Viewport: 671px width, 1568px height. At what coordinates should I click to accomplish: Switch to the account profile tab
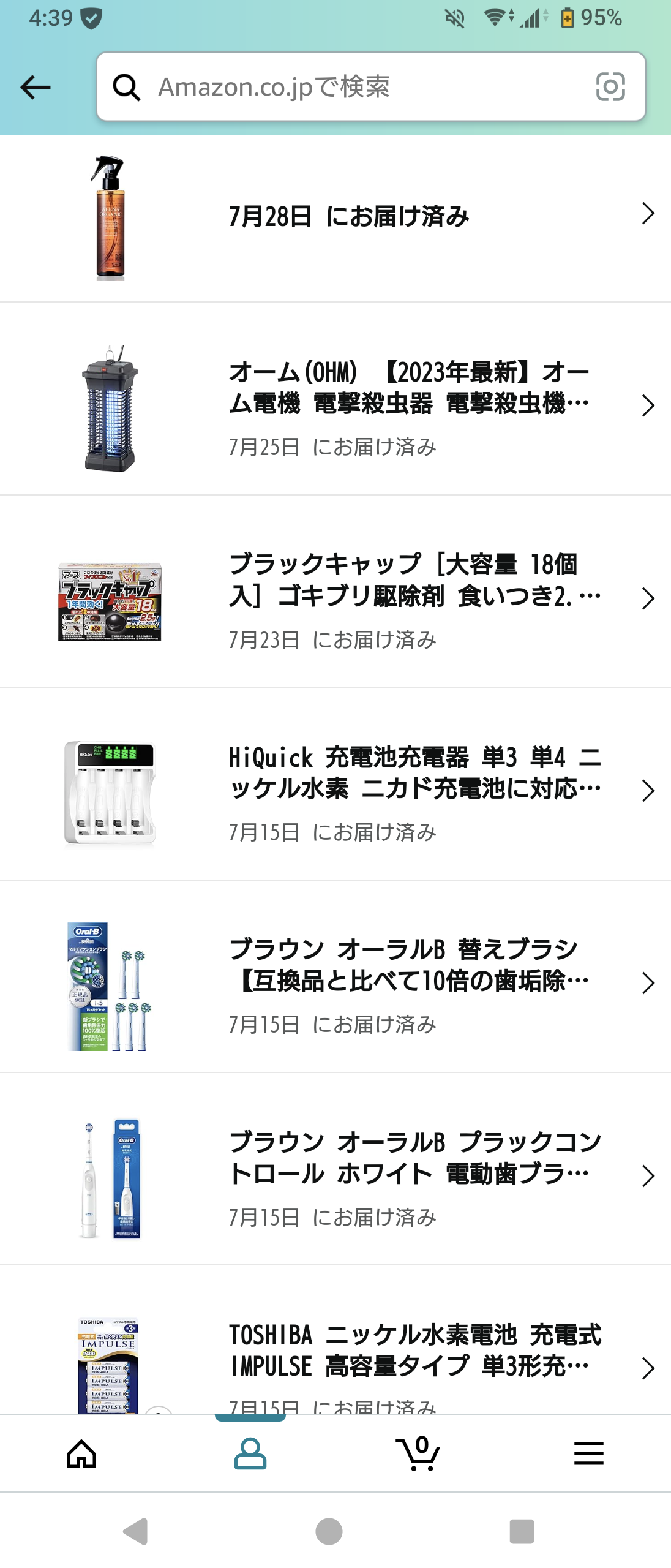pos(250,1453)
